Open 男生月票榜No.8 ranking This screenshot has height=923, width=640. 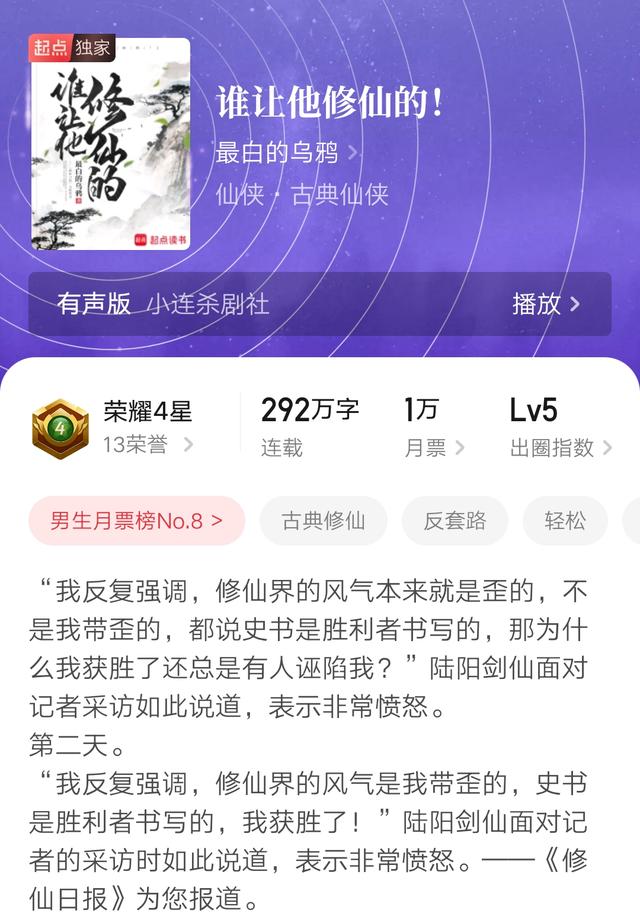coord(136,521)
